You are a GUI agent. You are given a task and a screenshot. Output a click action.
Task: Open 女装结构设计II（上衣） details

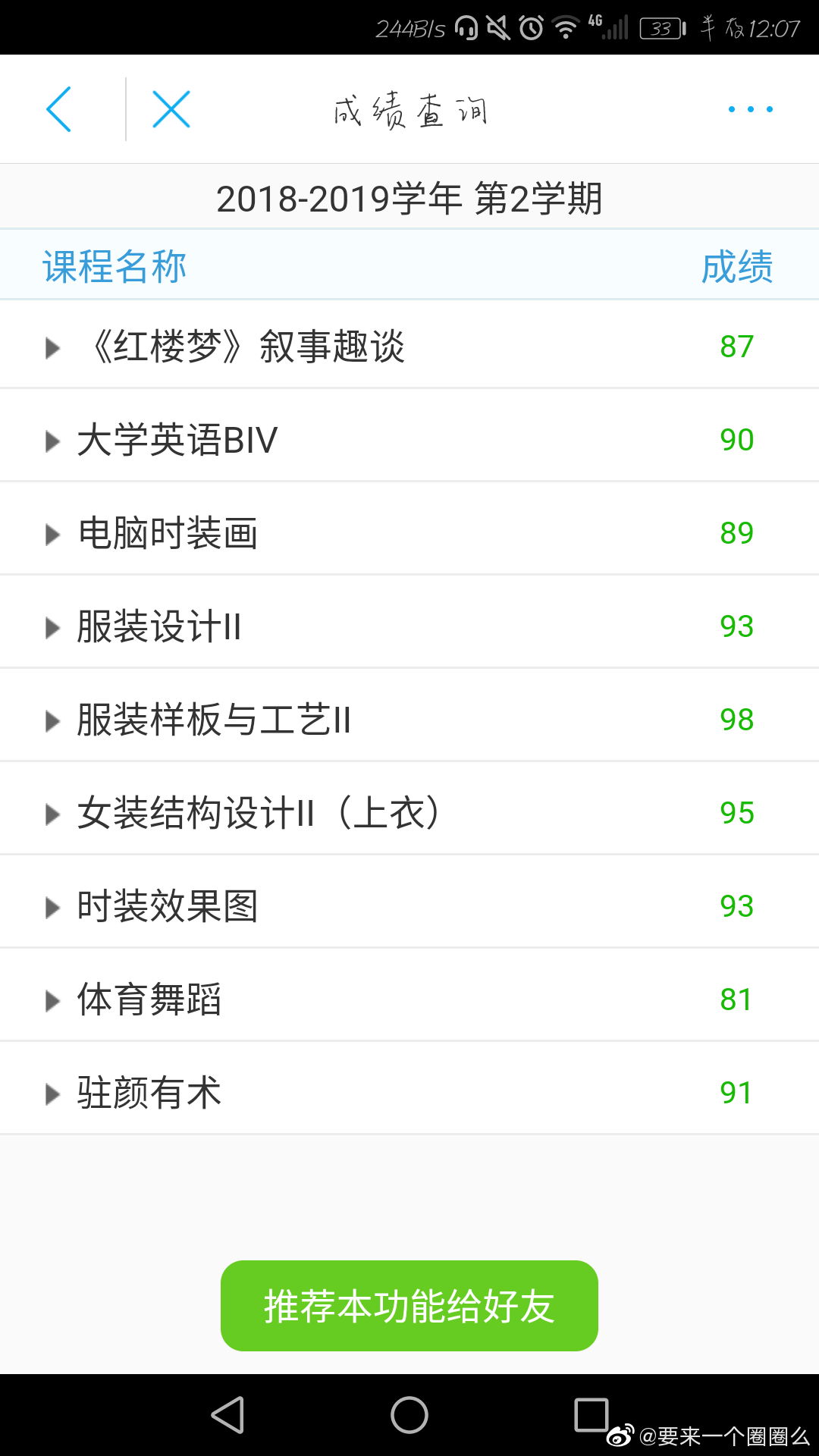(x=409, y=813)
